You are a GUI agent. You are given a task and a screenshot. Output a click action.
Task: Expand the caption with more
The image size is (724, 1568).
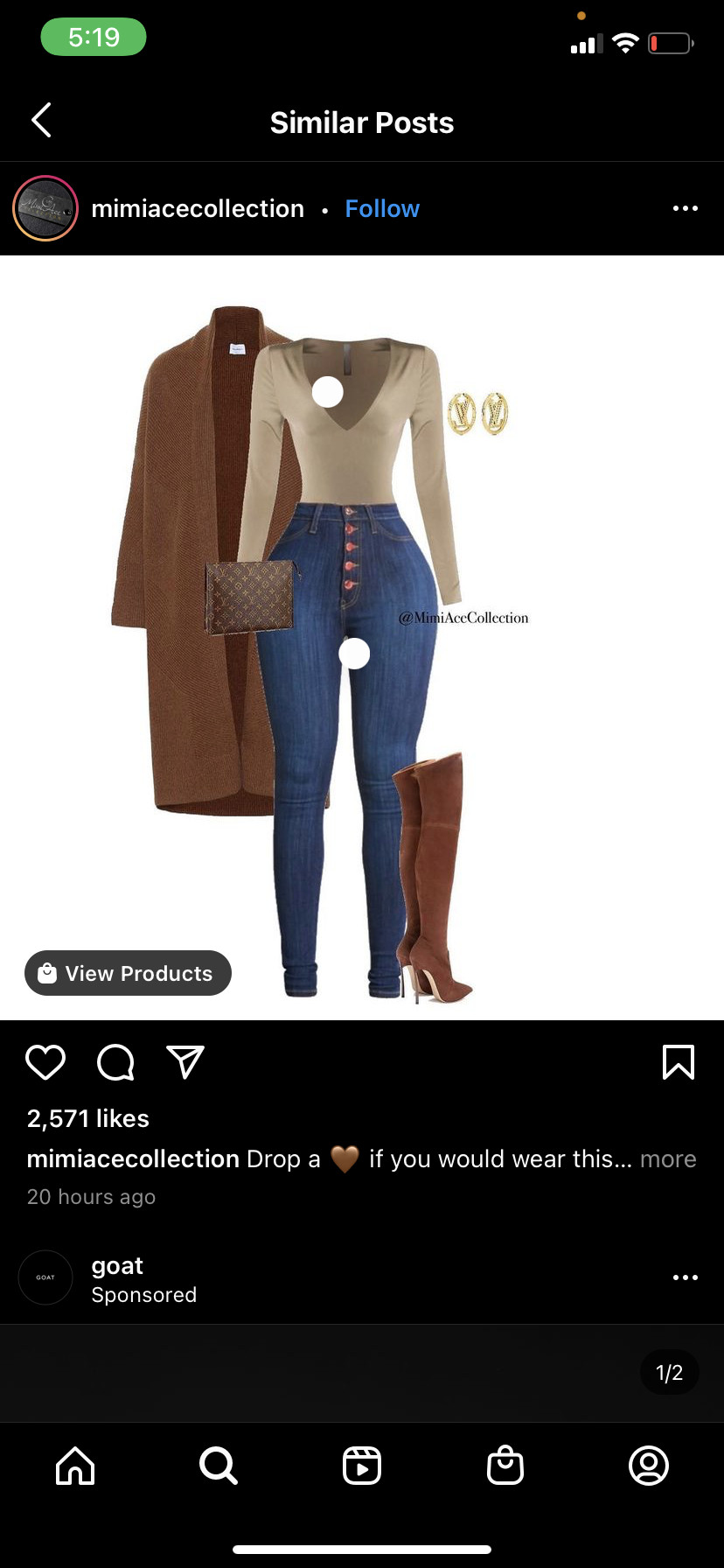(x=668, y=1158)
